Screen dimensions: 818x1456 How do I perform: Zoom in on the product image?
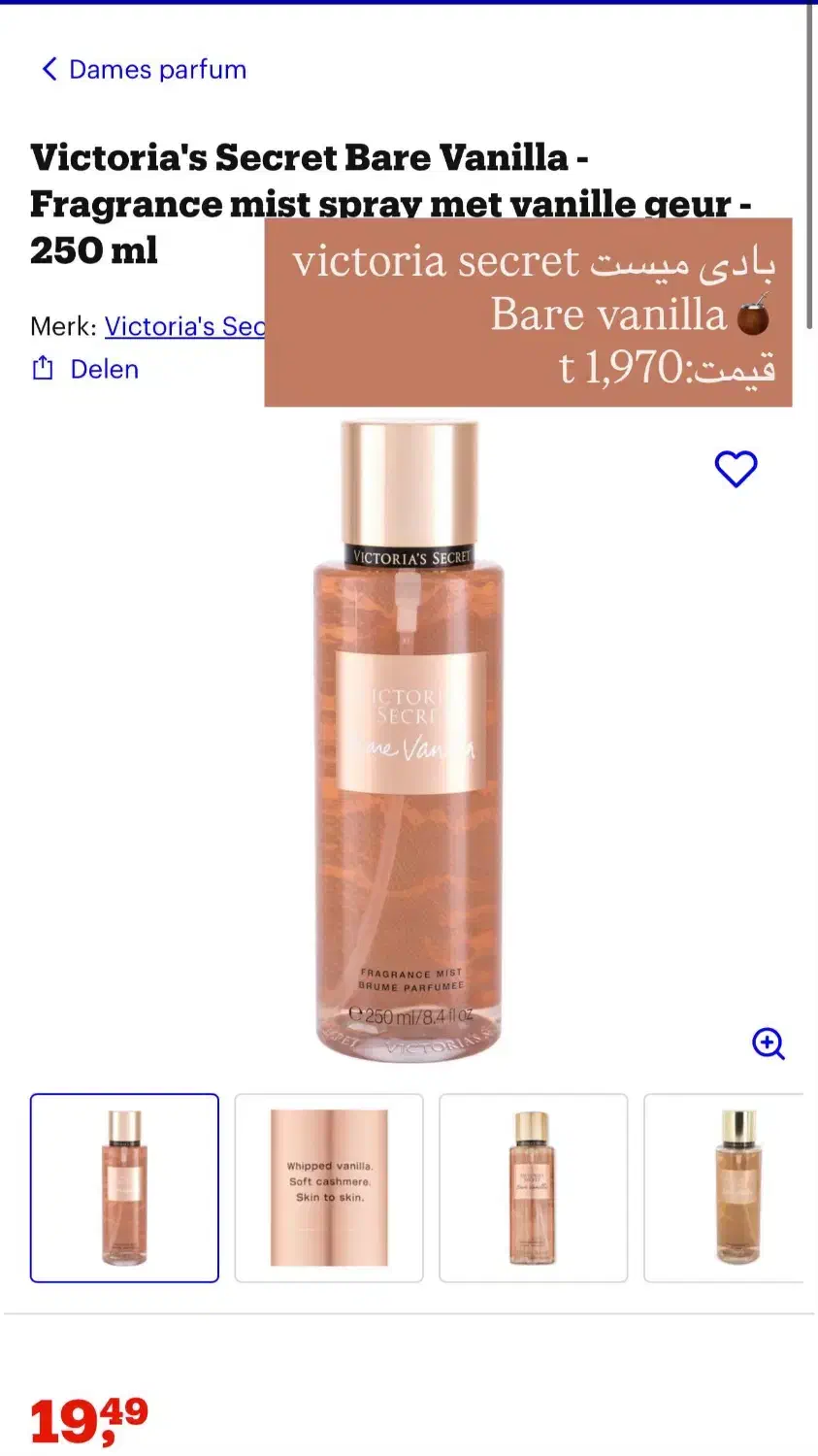pyautogui.click(x=768, y=1043)
